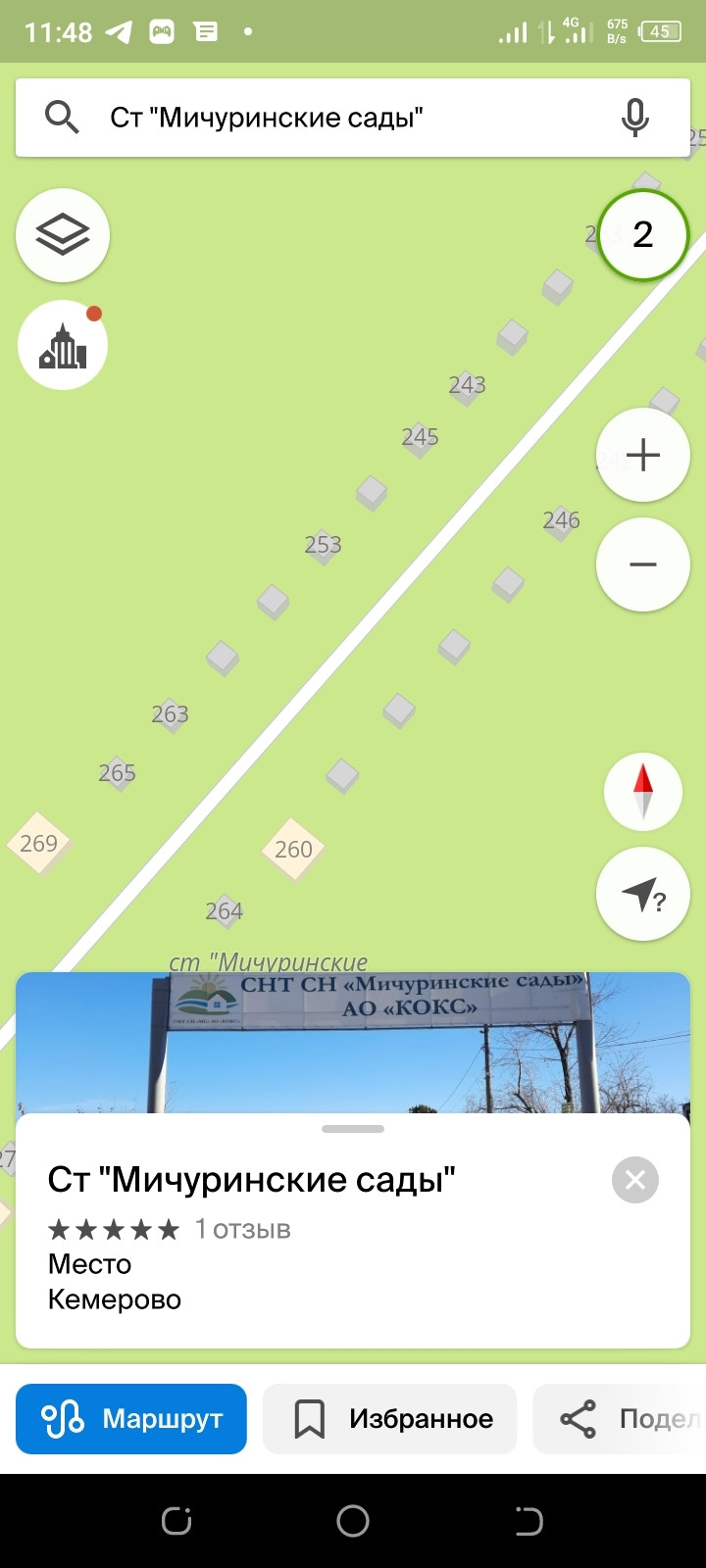Screen dimensions: 706x1568
Task: Zoom in with the plus button
Action: click(643, 455)
